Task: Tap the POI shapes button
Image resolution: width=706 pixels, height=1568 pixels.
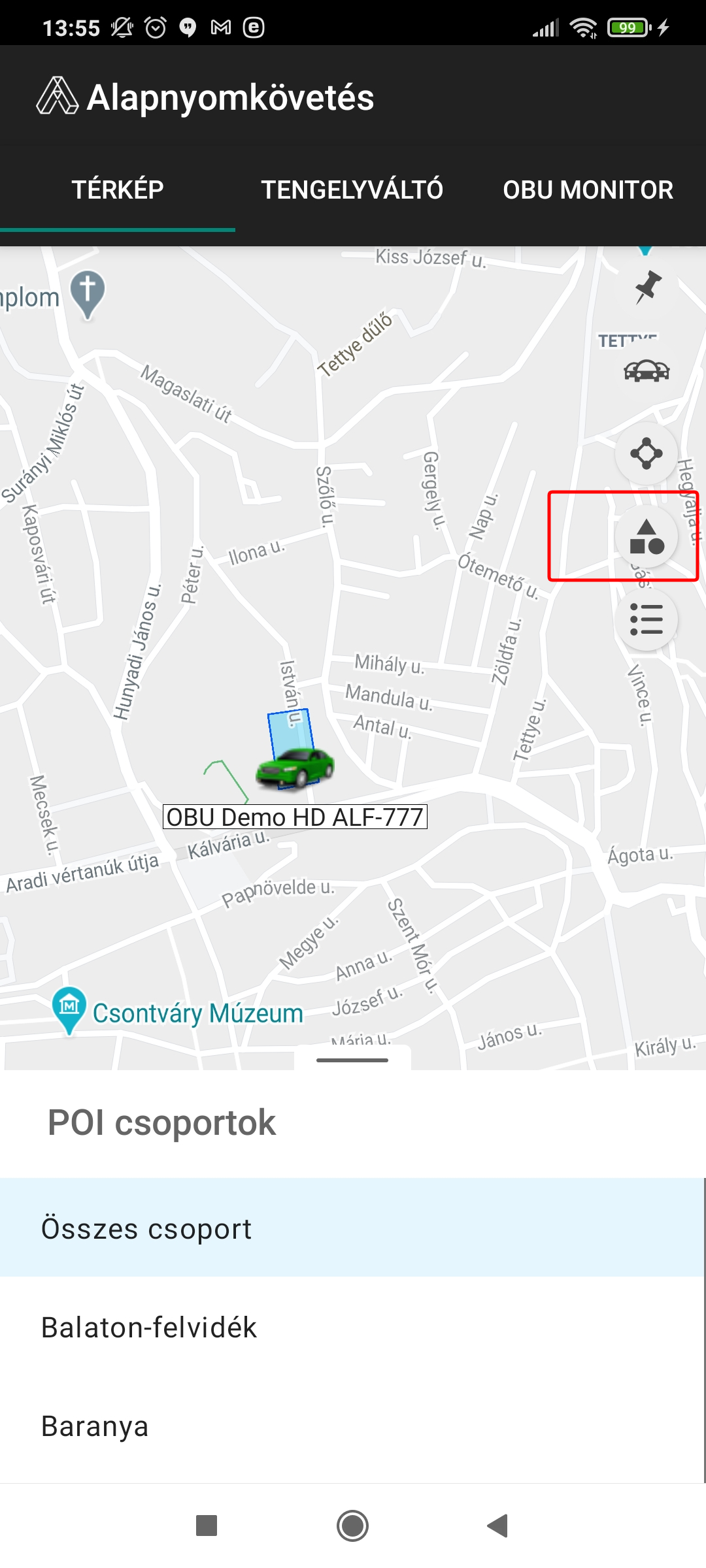Action: tap(647, 537)
